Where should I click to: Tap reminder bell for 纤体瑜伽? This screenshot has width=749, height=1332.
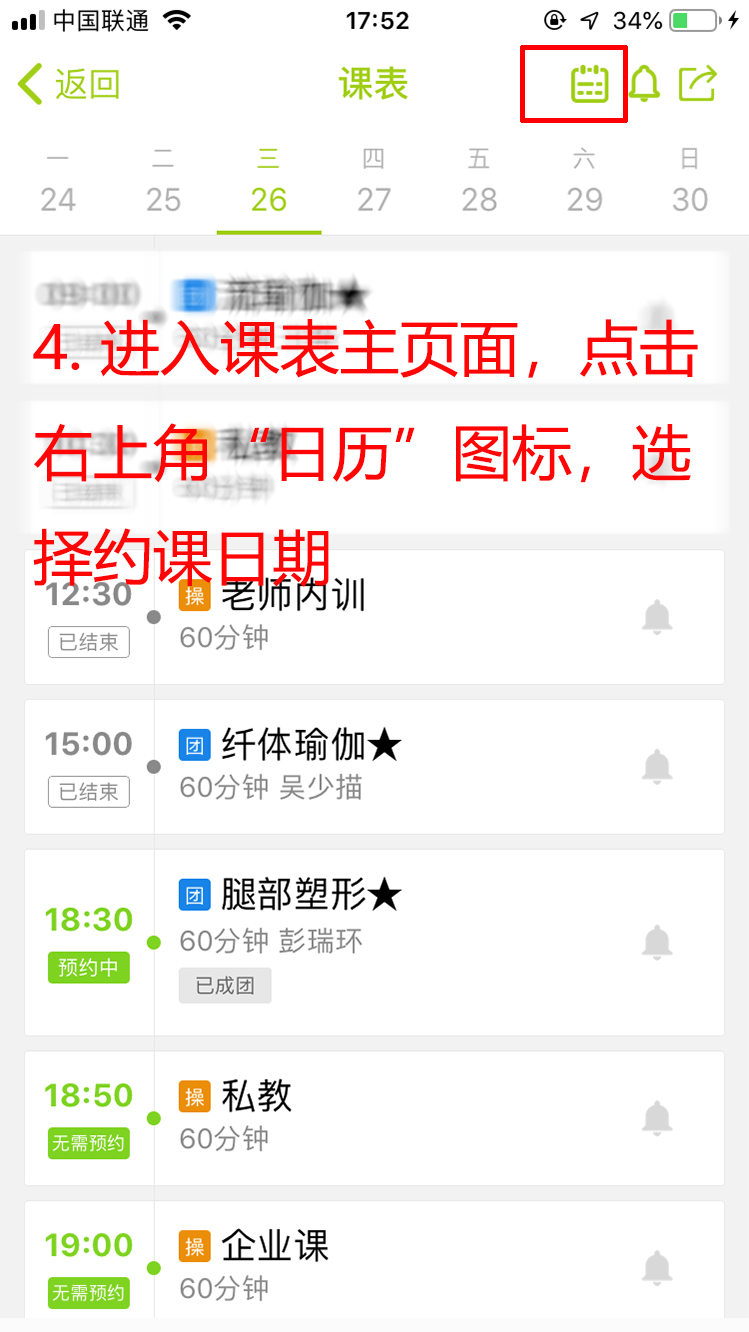(657, 767)
